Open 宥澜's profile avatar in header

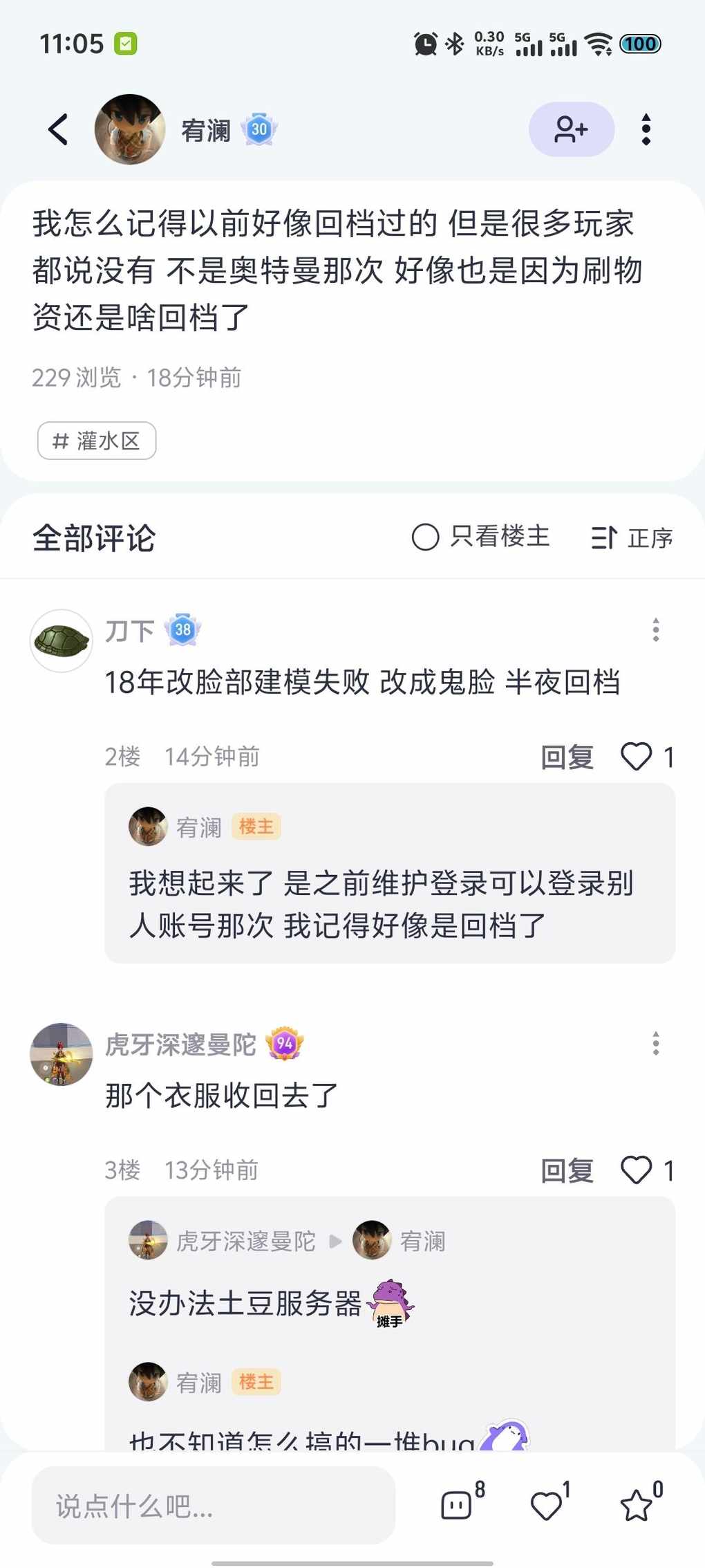[130, 129]
